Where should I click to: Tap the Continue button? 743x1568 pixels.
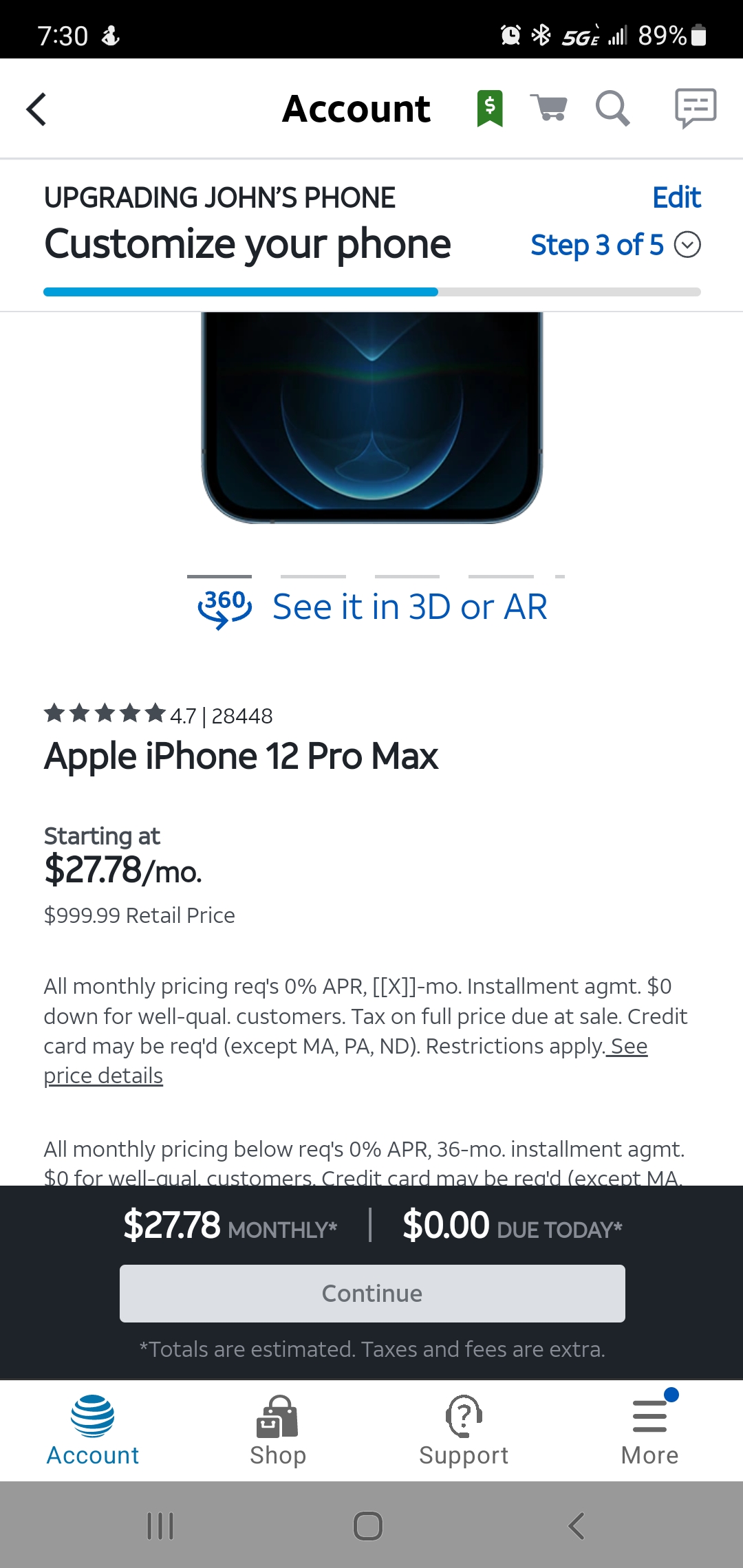point(372,1293)
